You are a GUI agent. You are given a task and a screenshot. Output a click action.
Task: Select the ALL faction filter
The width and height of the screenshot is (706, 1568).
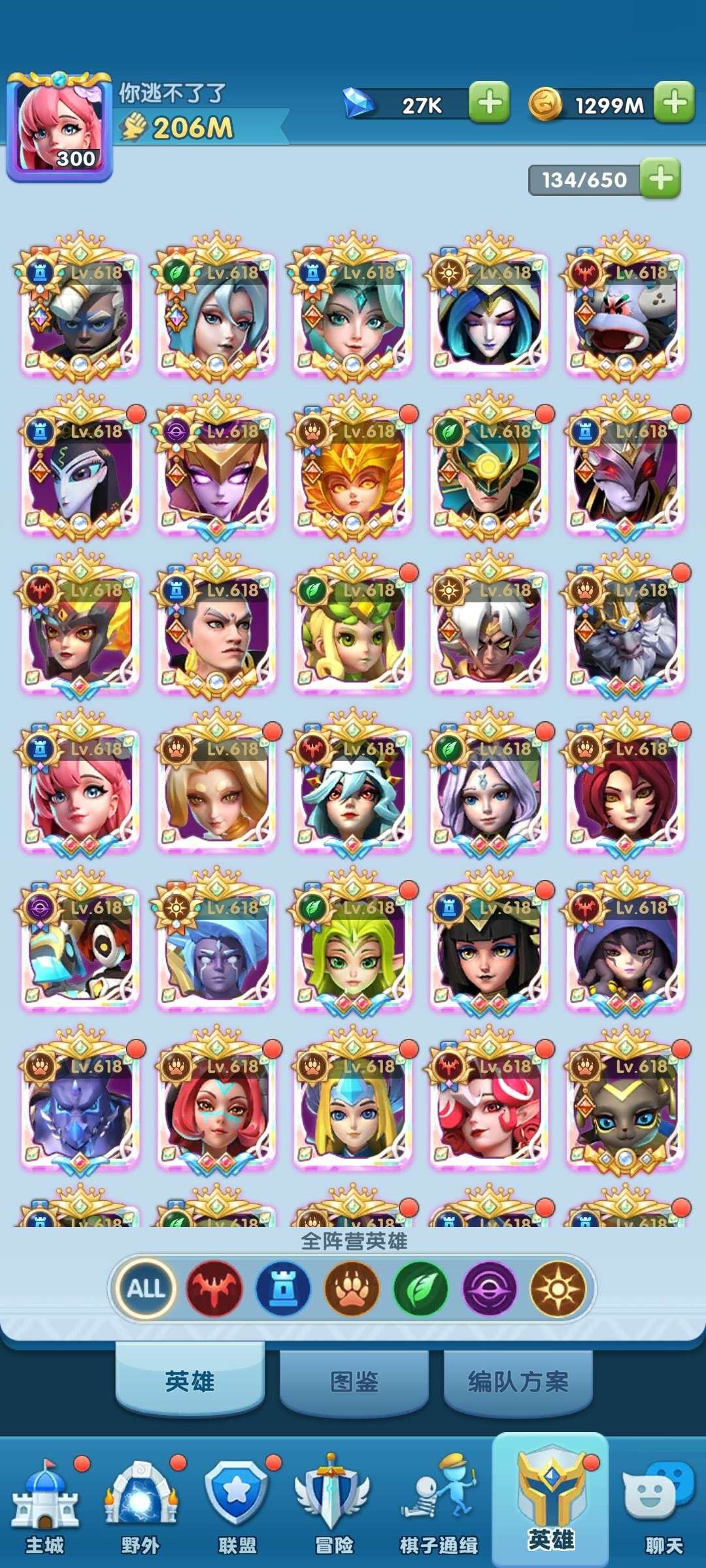point(145,1289)
